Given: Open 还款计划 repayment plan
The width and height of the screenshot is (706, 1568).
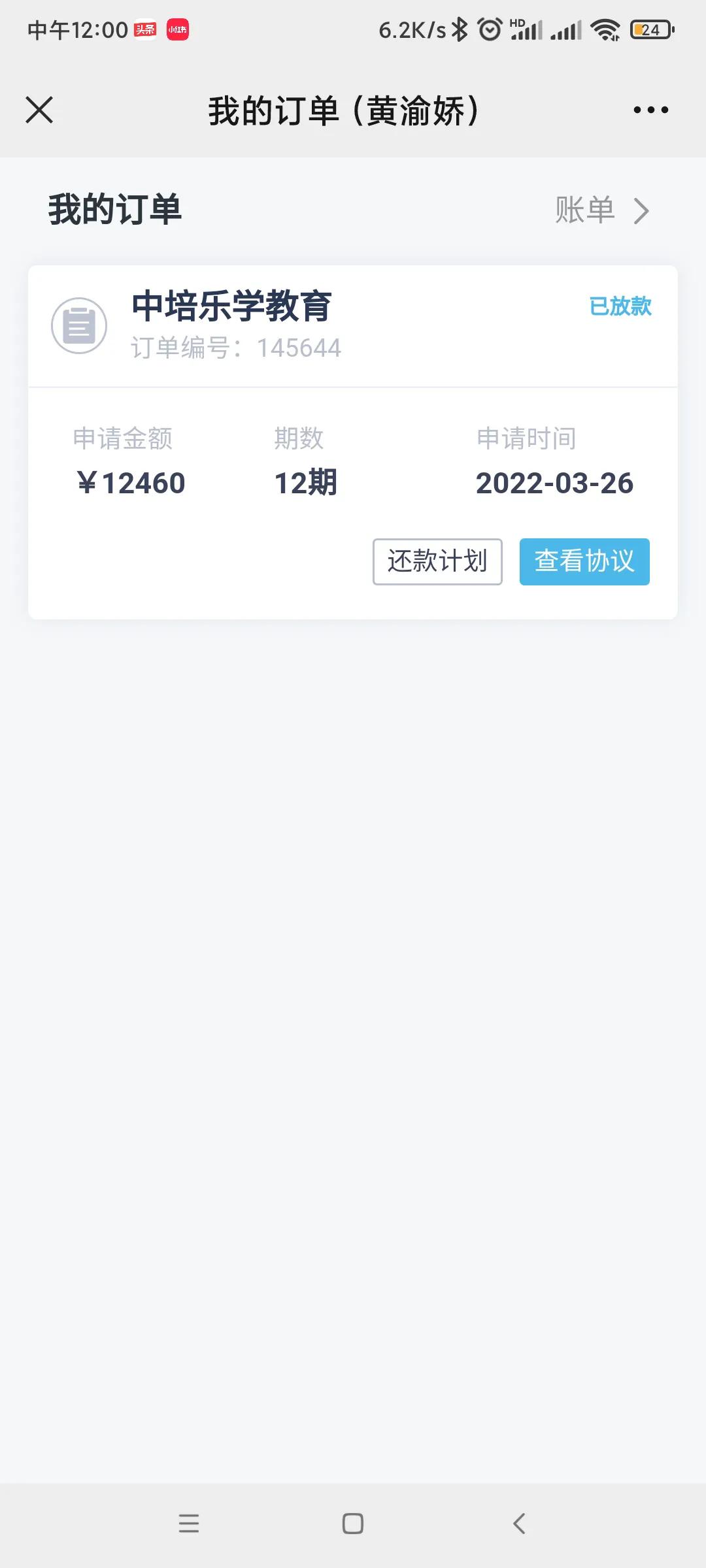Looking at the screenshot, I should 437,561.
